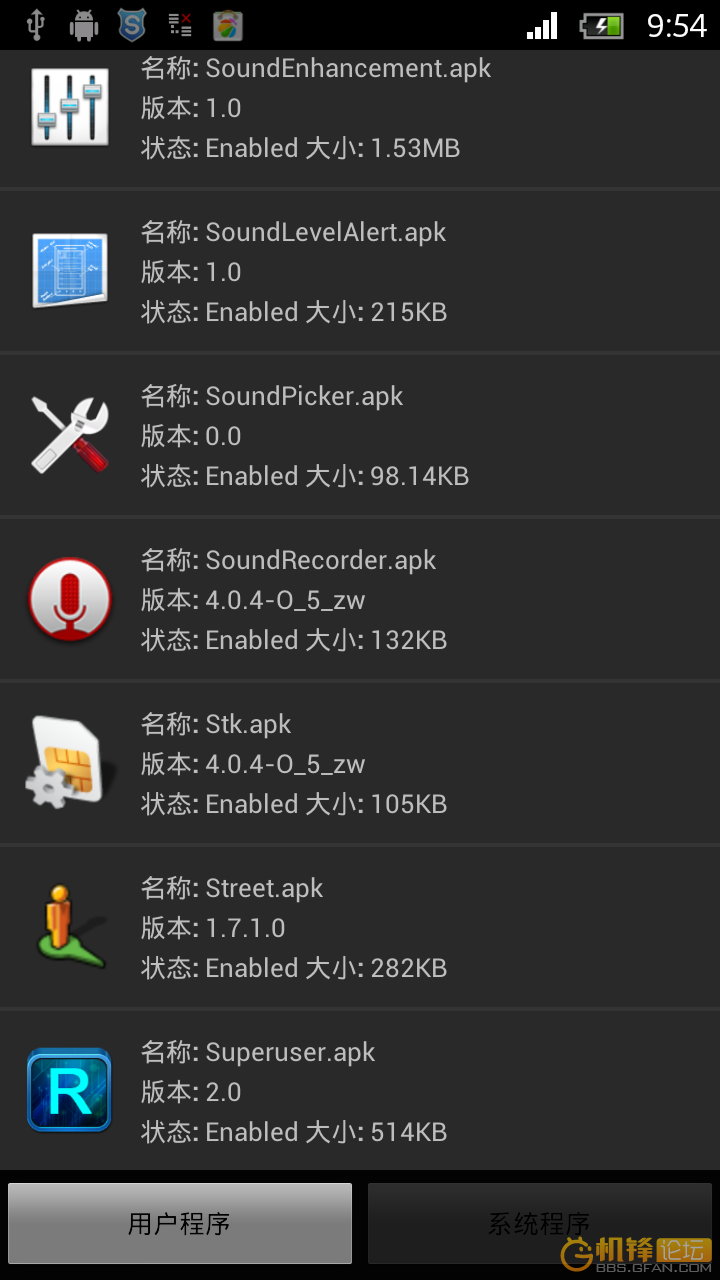The height and width of the screenshot is (1280, 720).
Task: Switch to the 系统程序 tab
Action: (539, 1223)
